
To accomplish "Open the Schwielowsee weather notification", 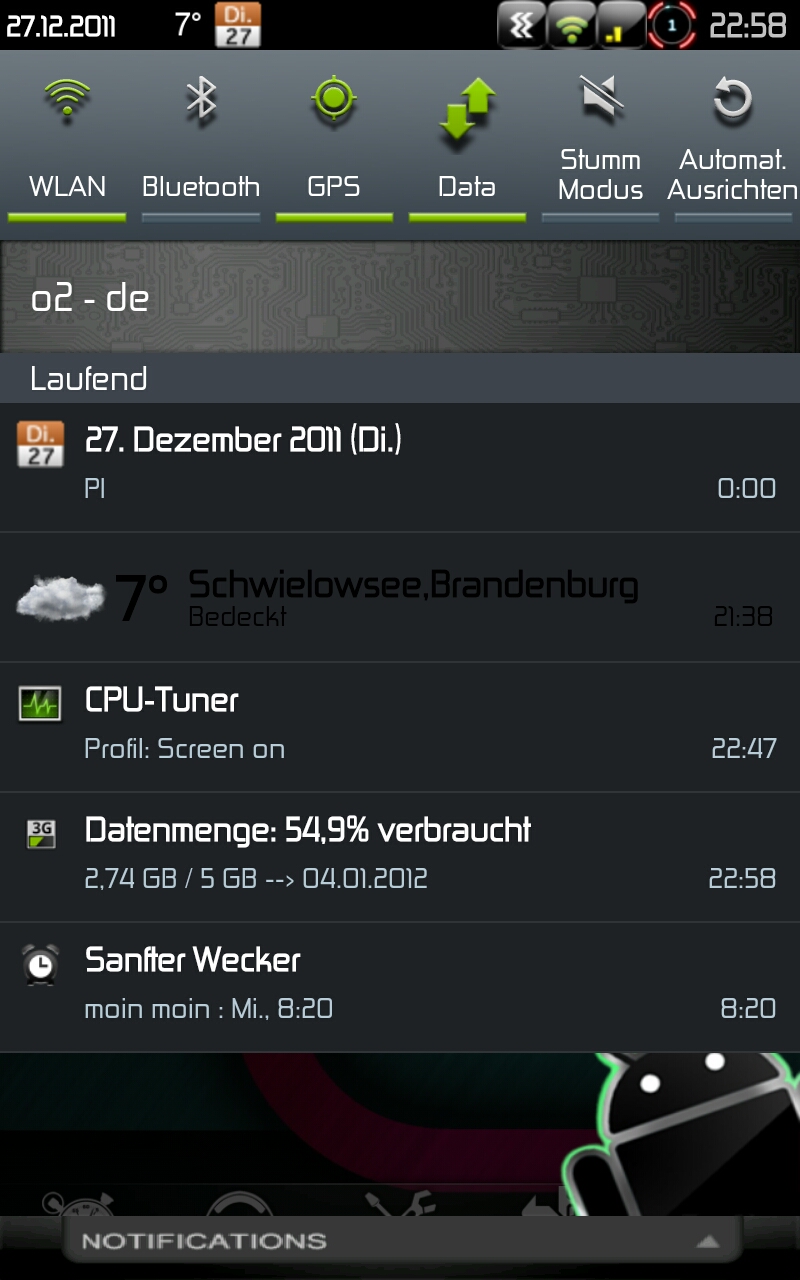I will pyautogui.click(x=400, y=597).
